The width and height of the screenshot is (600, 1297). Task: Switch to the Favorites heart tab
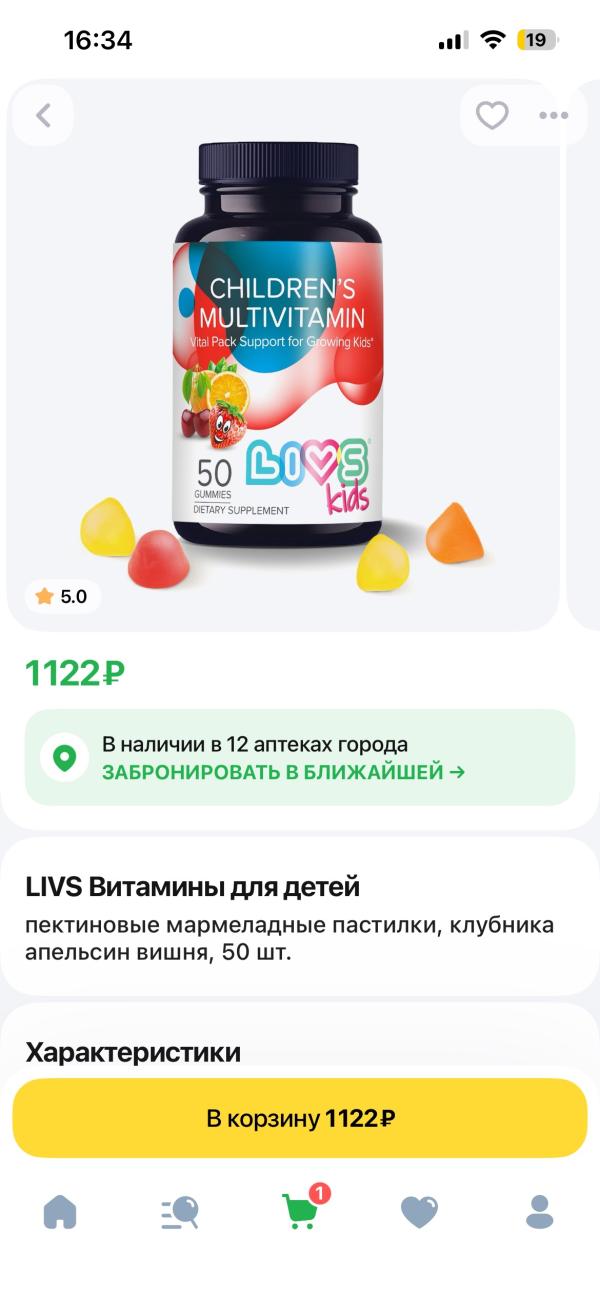[420, 1212]
